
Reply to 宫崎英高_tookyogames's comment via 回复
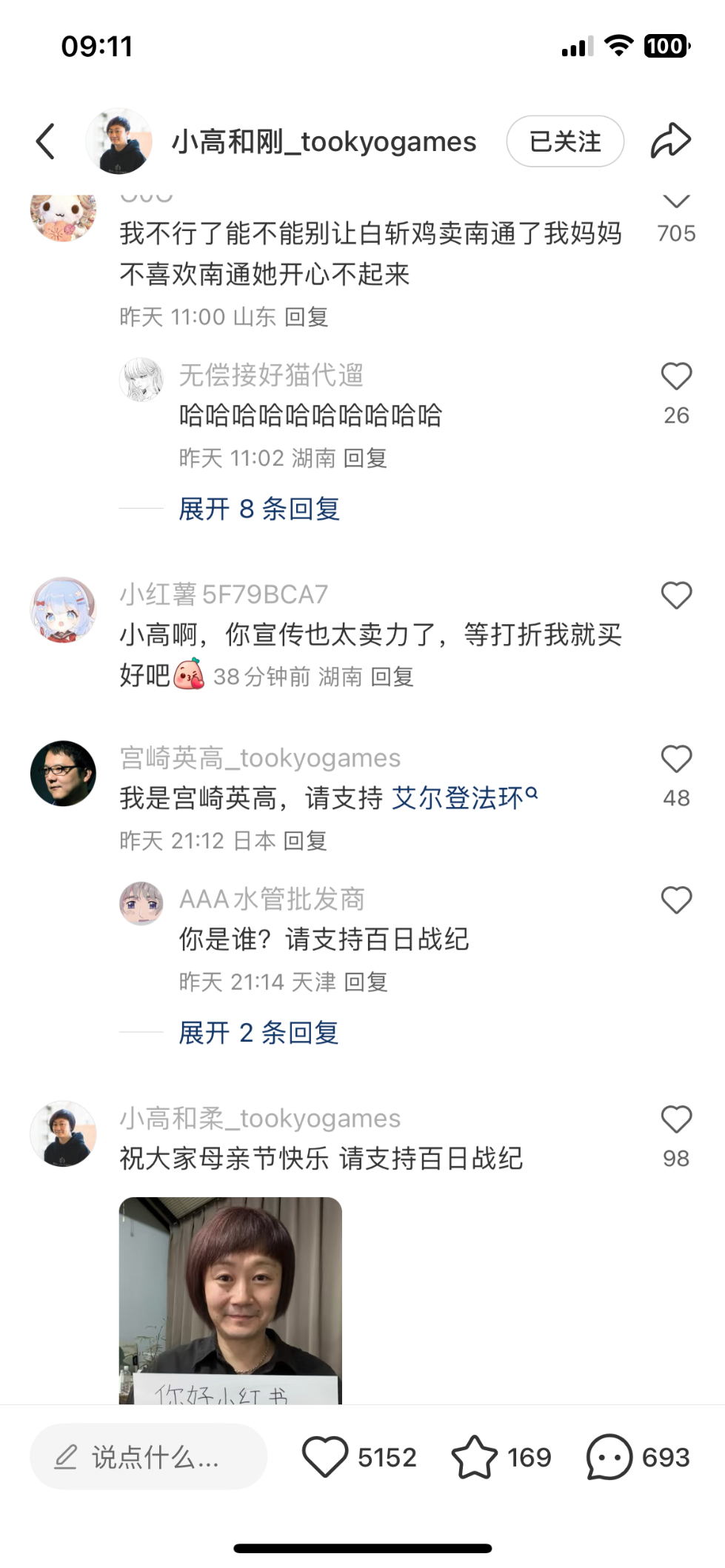[305, 840]
